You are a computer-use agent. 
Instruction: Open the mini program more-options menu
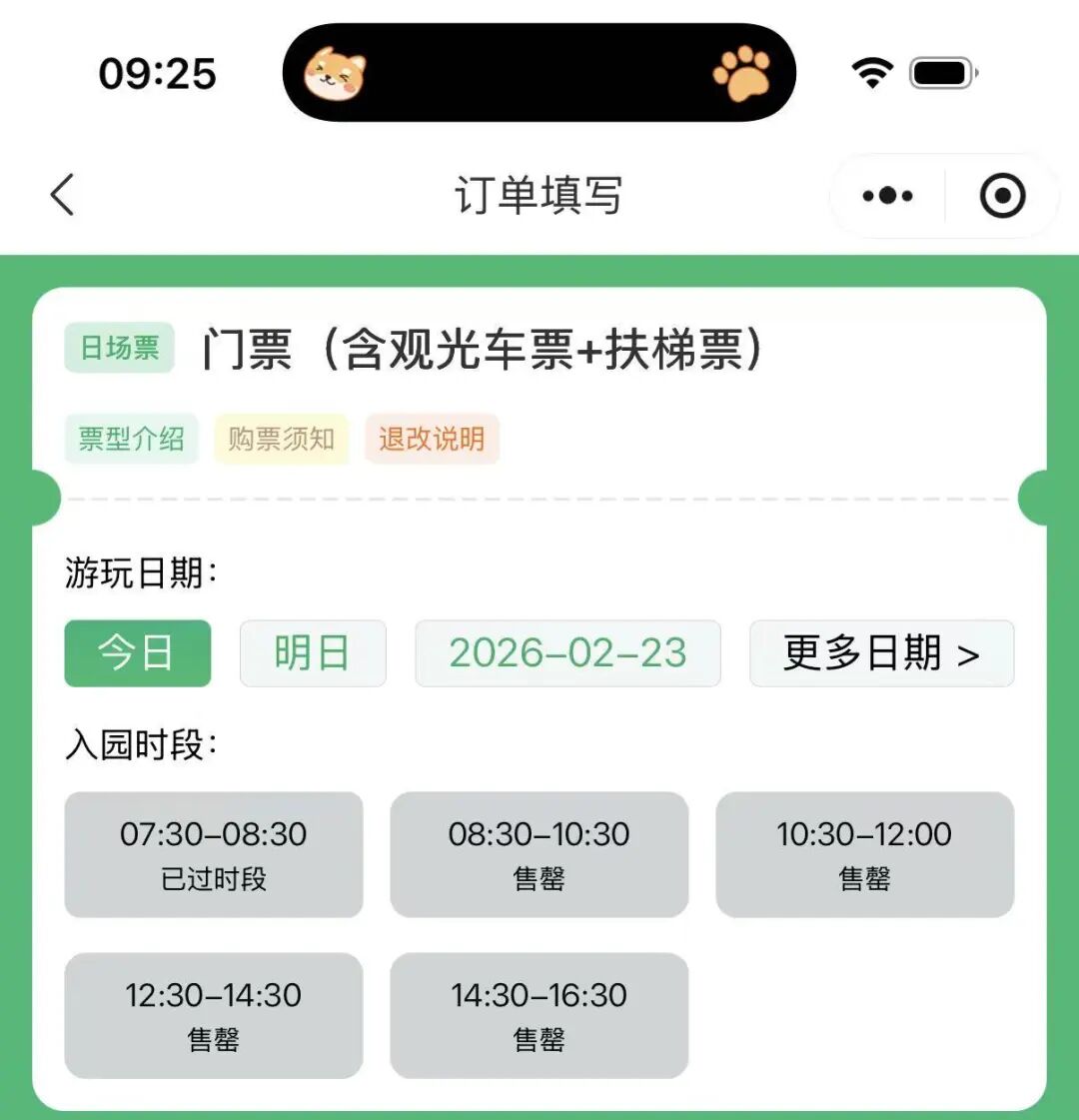point(887,196)
